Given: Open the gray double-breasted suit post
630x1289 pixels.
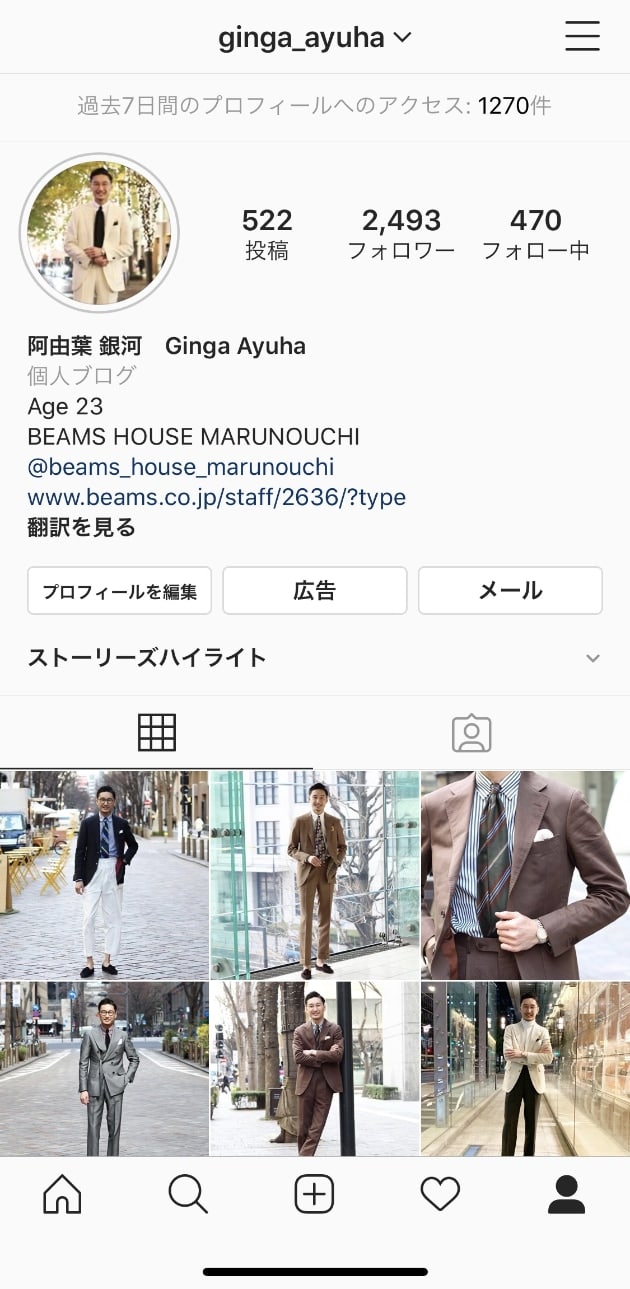Looking at the screenshot, I should tap(104, 1068).
